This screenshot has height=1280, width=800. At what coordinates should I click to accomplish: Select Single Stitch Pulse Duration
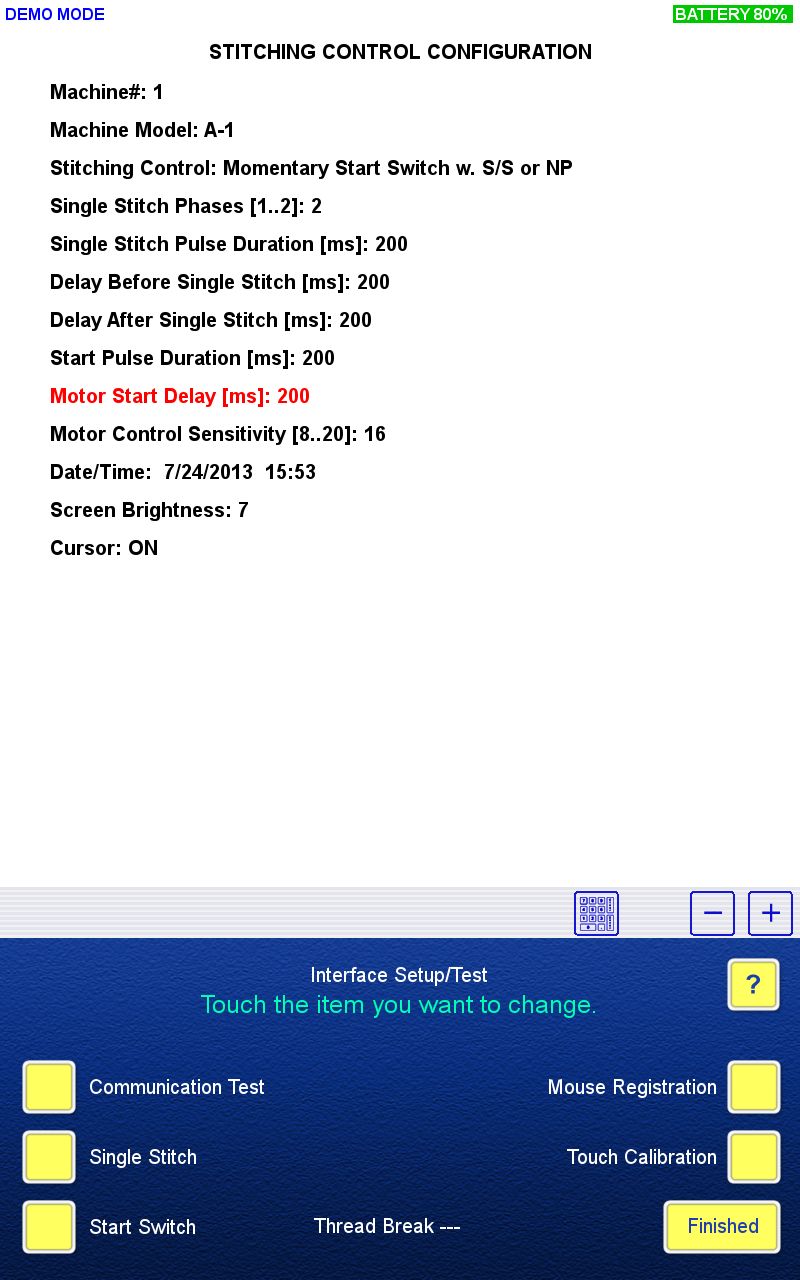[229, 244]
